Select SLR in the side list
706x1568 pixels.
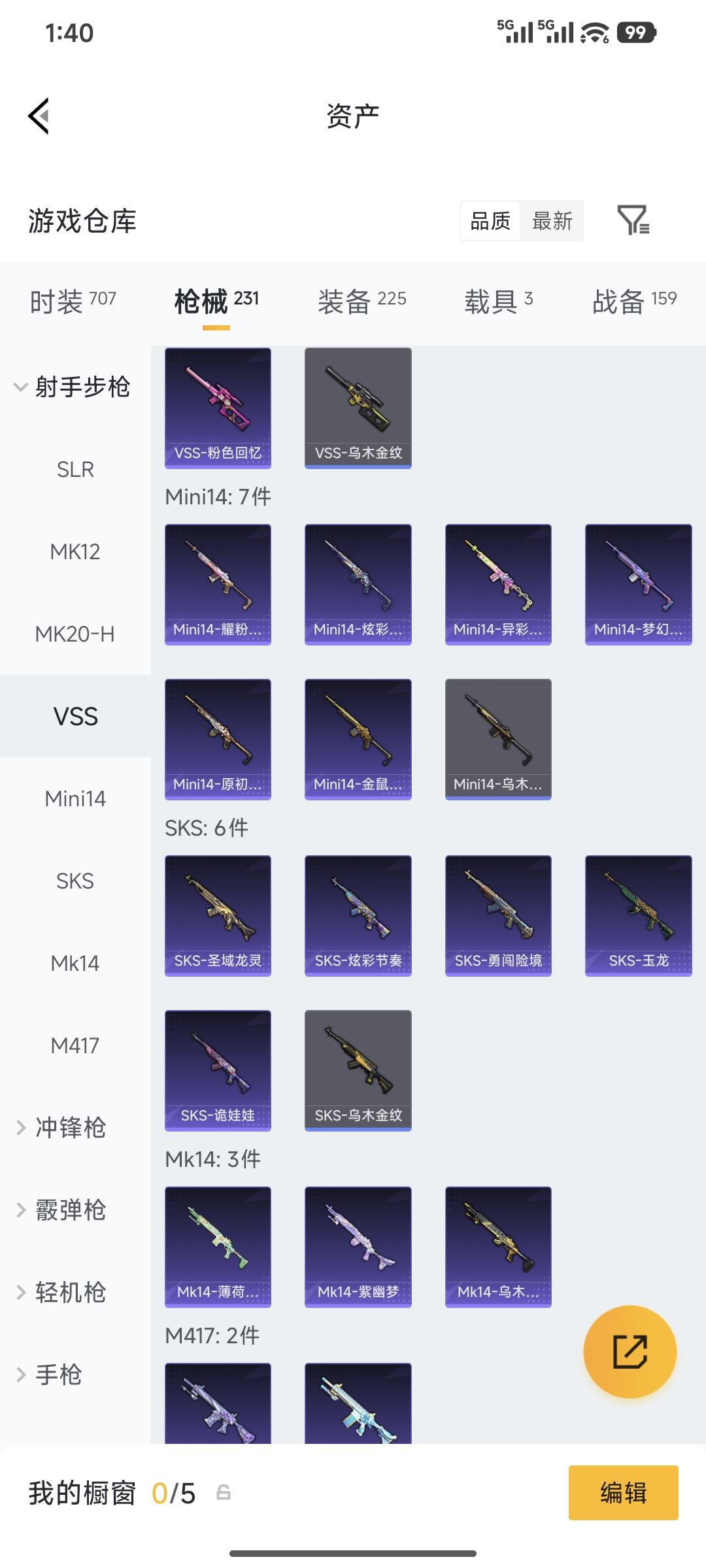coord(75,469)
